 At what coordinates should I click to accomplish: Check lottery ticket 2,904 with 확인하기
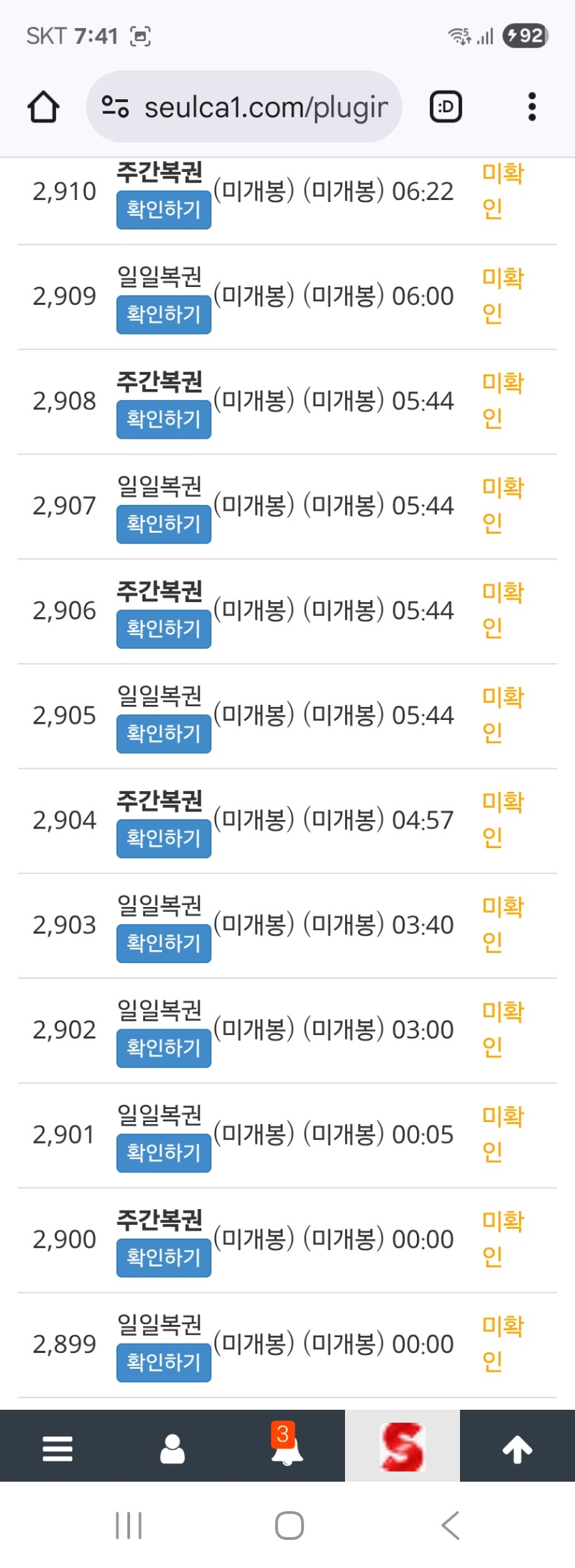click(x=164, y=839)
